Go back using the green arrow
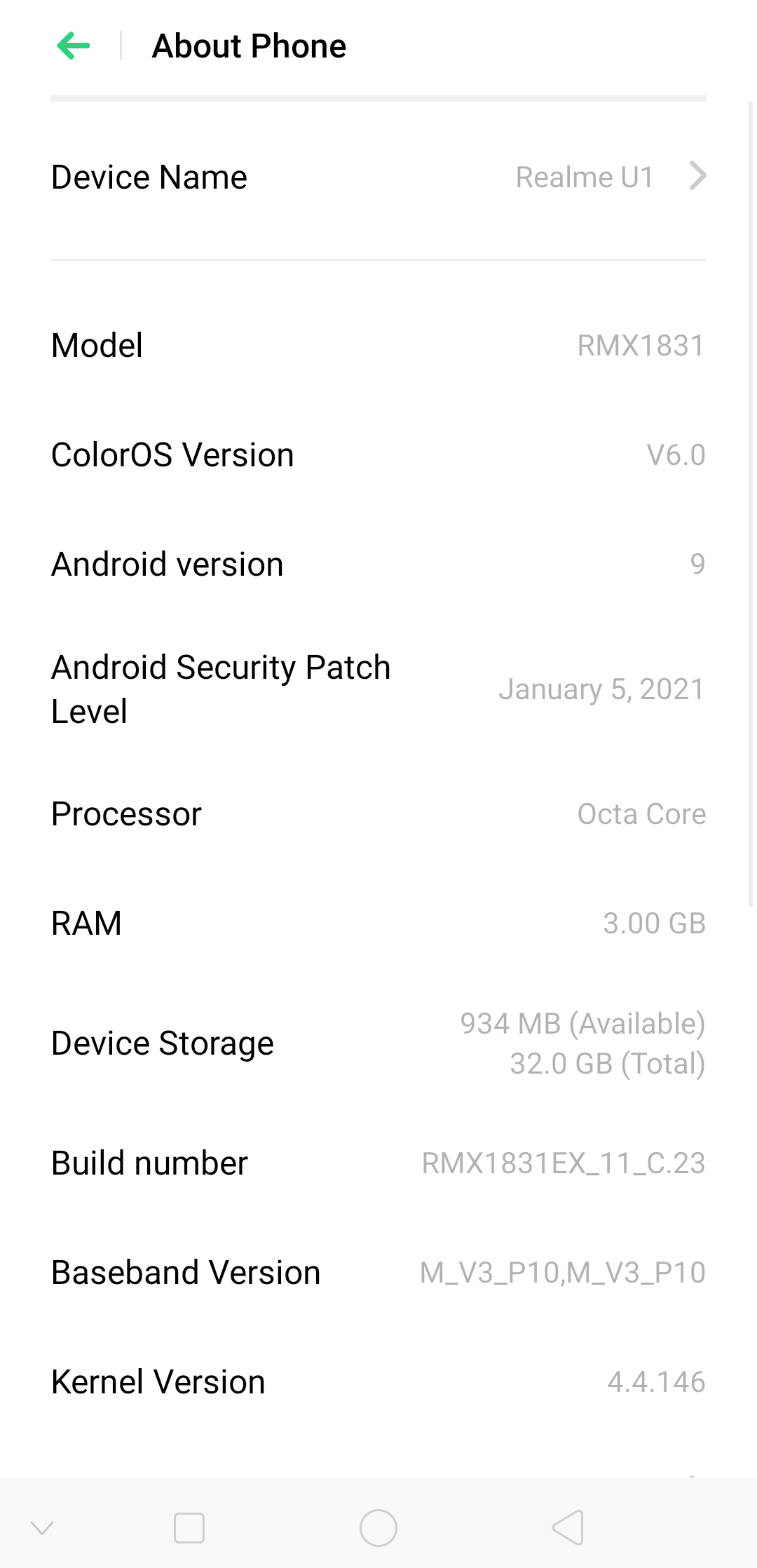 point(74,46)
